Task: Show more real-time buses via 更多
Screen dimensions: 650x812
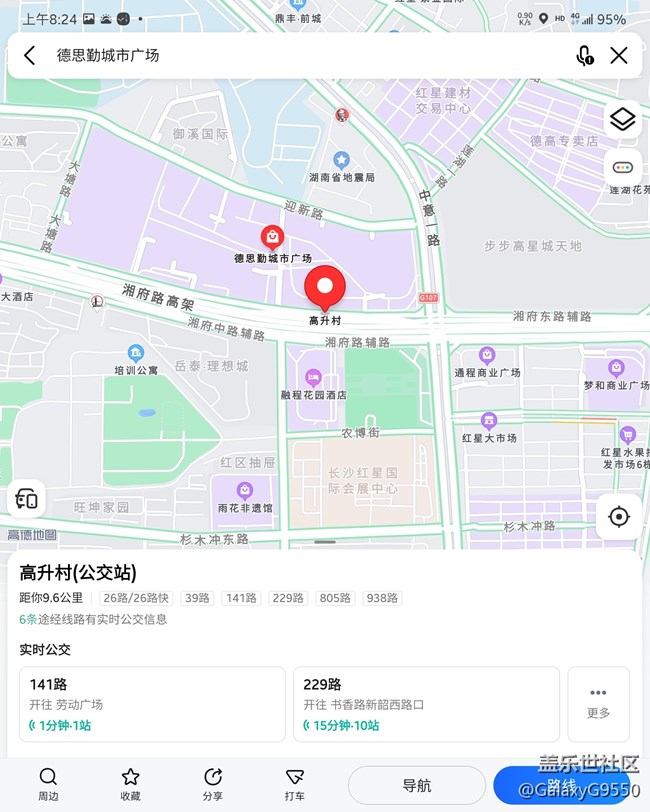Action: [x=598, y=704]
